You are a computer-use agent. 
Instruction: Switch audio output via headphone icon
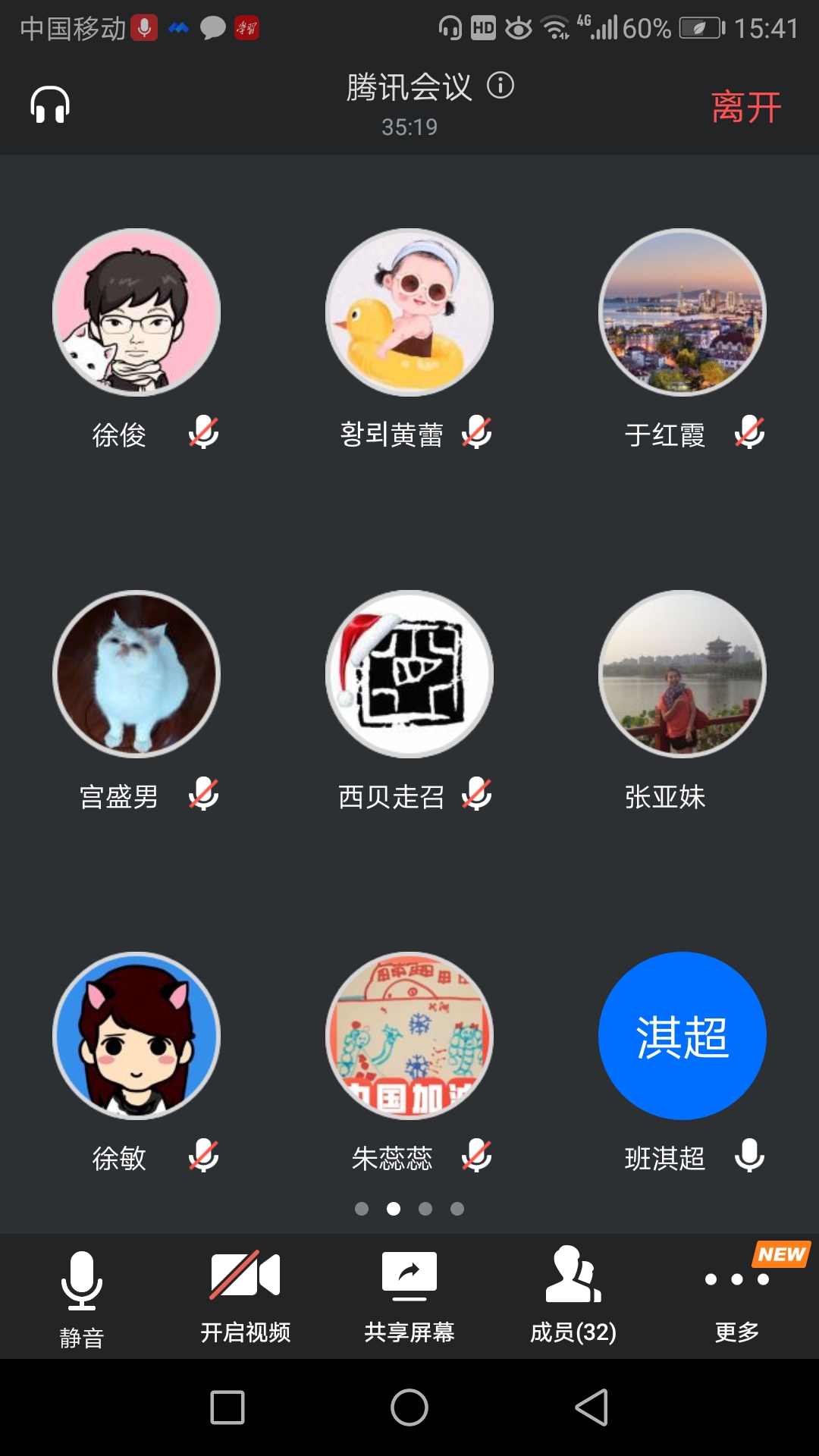click(x=50, y=105)
